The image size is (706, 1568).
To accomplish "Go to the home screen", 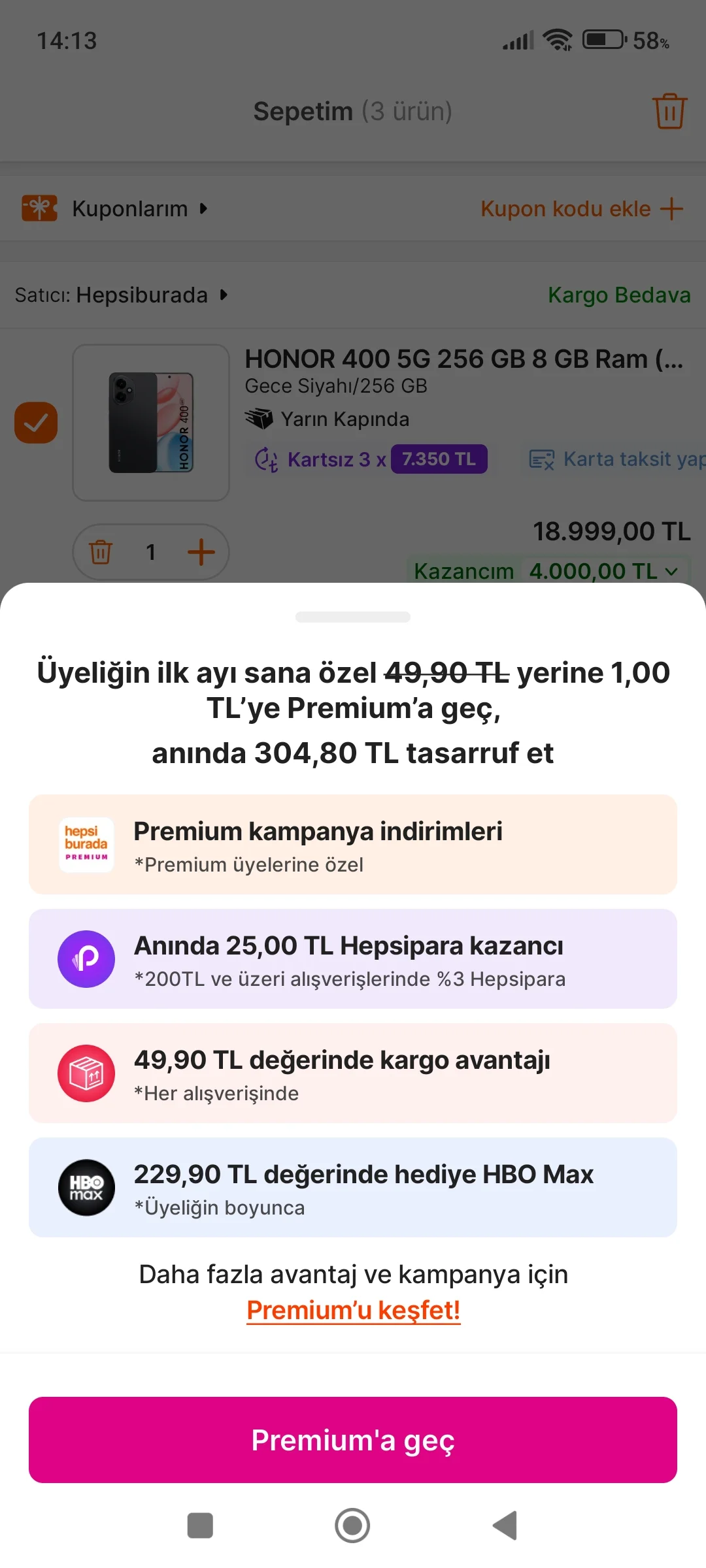I will point(352,1526).
